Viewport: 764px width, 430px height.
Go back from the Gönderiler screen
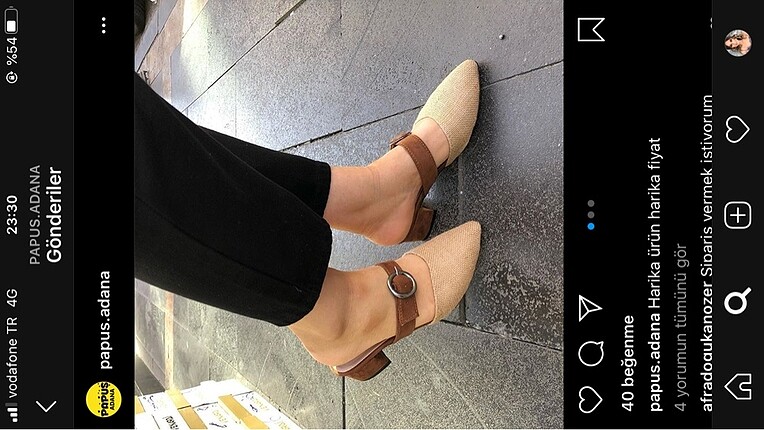[x=44, y=405]
